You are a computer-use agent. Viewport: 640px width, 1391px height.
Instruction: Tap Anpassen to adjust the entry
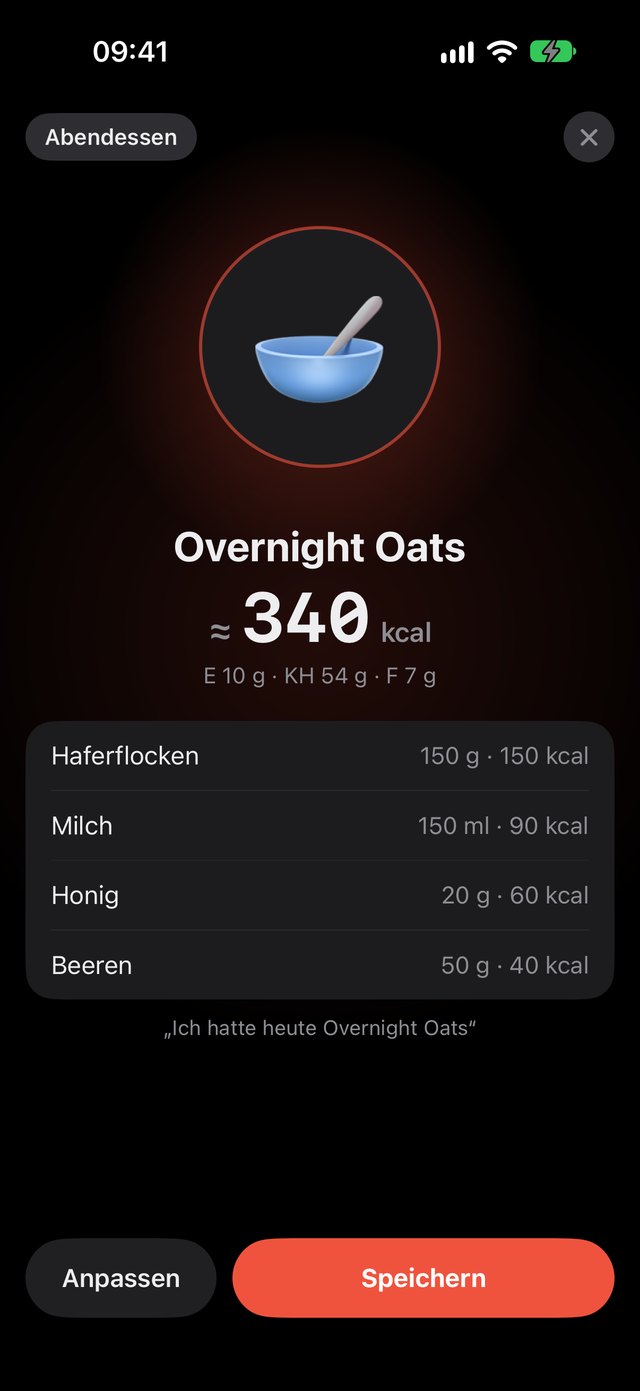coord(121,1278)
